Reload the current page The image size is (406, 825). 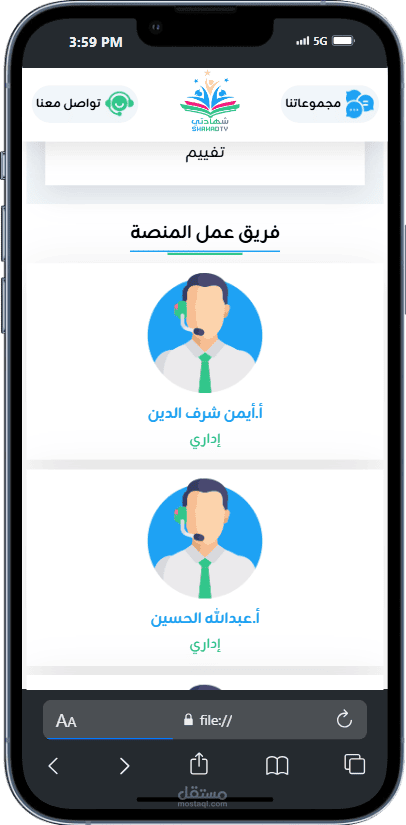click(x=344, y=719)
